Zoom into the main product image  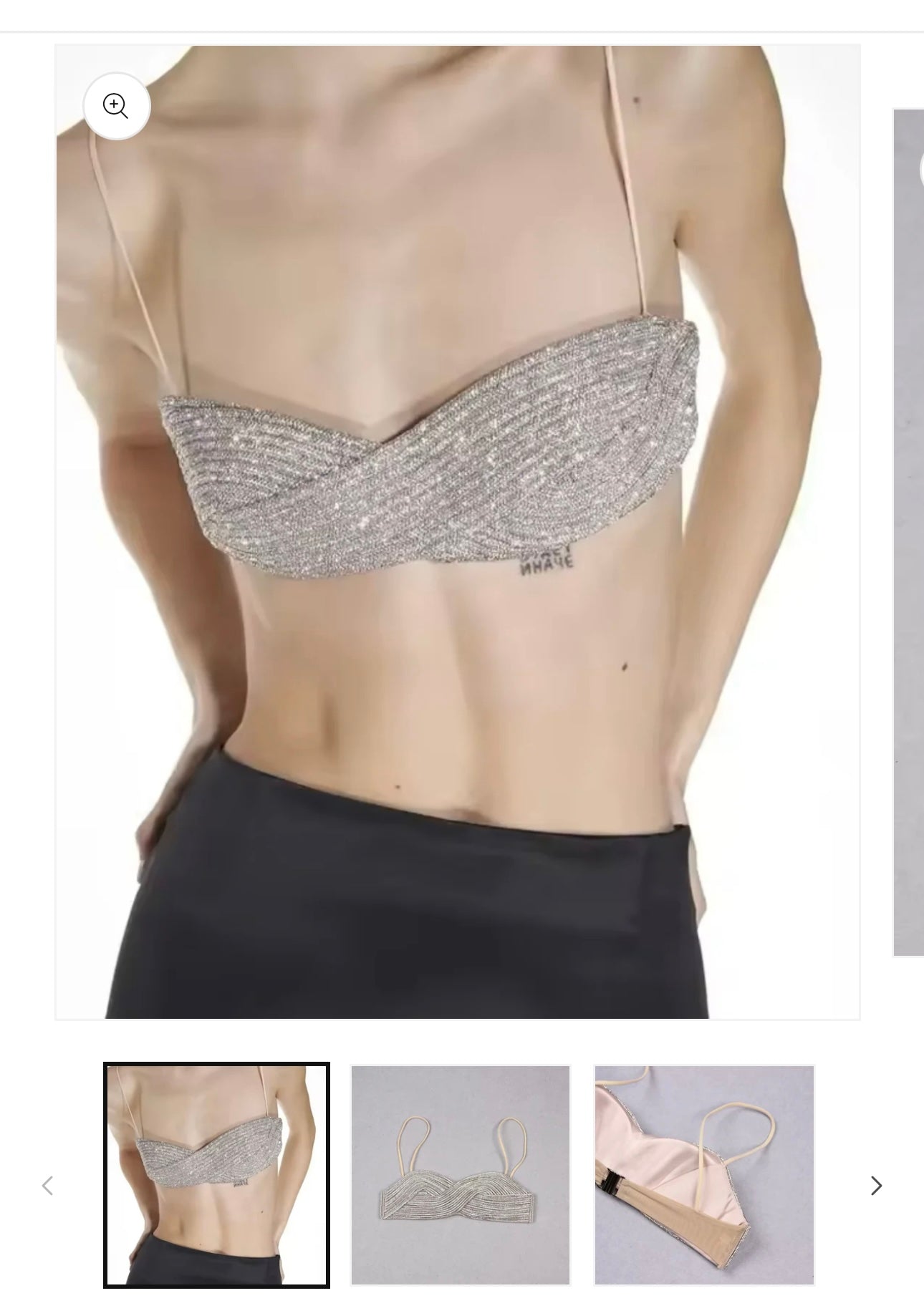(116, 106)
